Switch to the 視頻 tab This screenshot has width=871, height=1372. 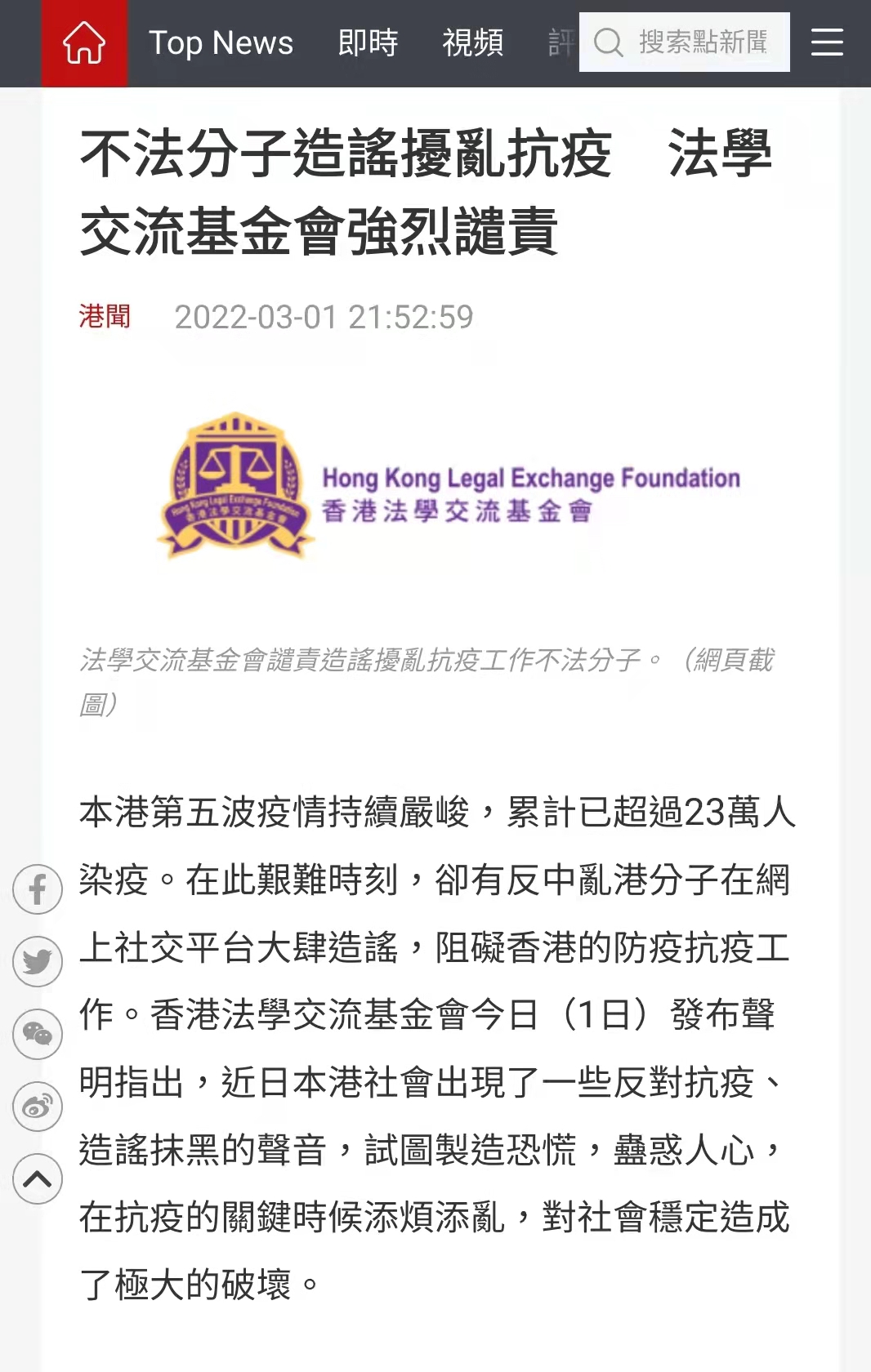(472, 43)
